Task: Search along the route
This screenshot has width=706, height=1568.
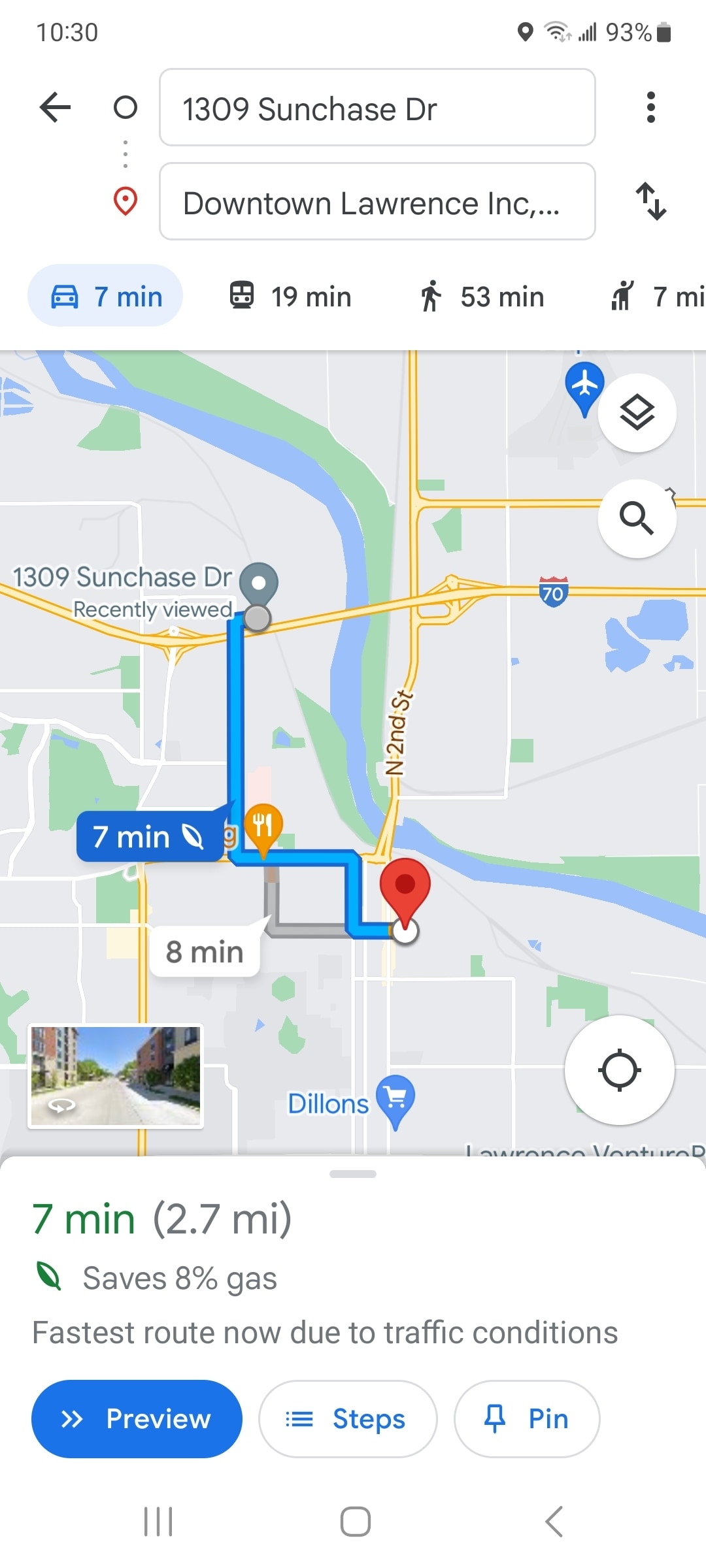Action: 637,519
